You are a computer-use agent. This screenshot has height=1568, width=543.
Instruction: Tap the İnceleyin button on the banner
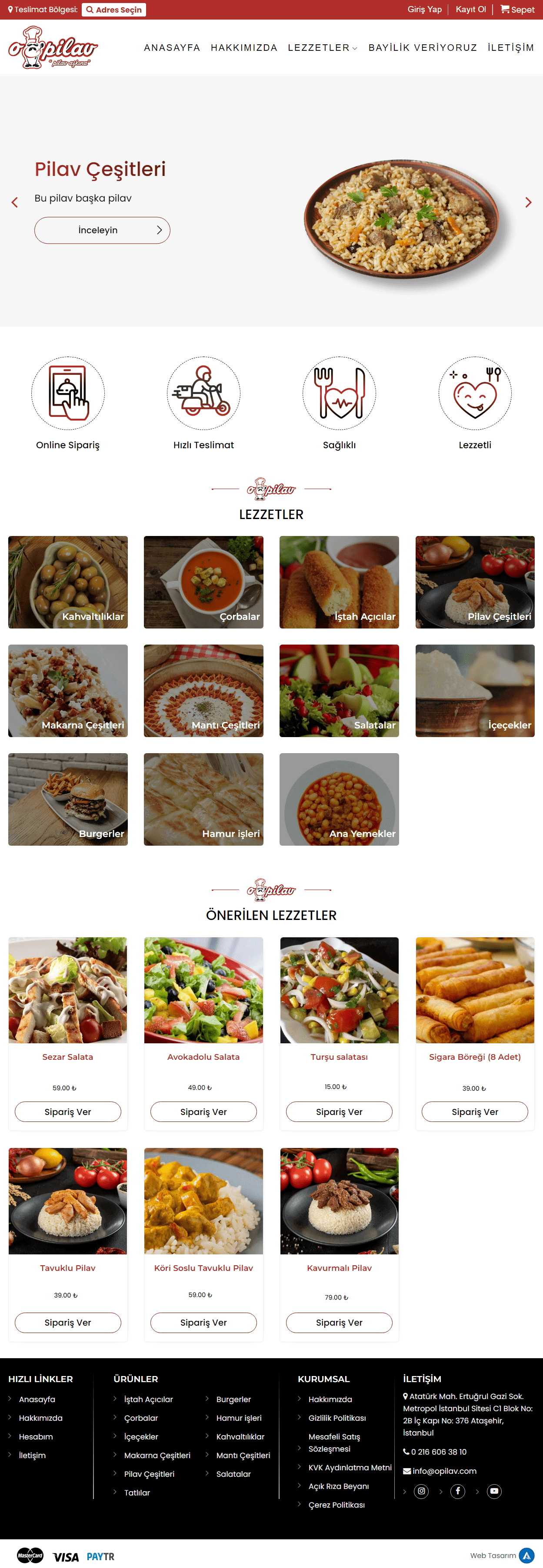(102, 230)
